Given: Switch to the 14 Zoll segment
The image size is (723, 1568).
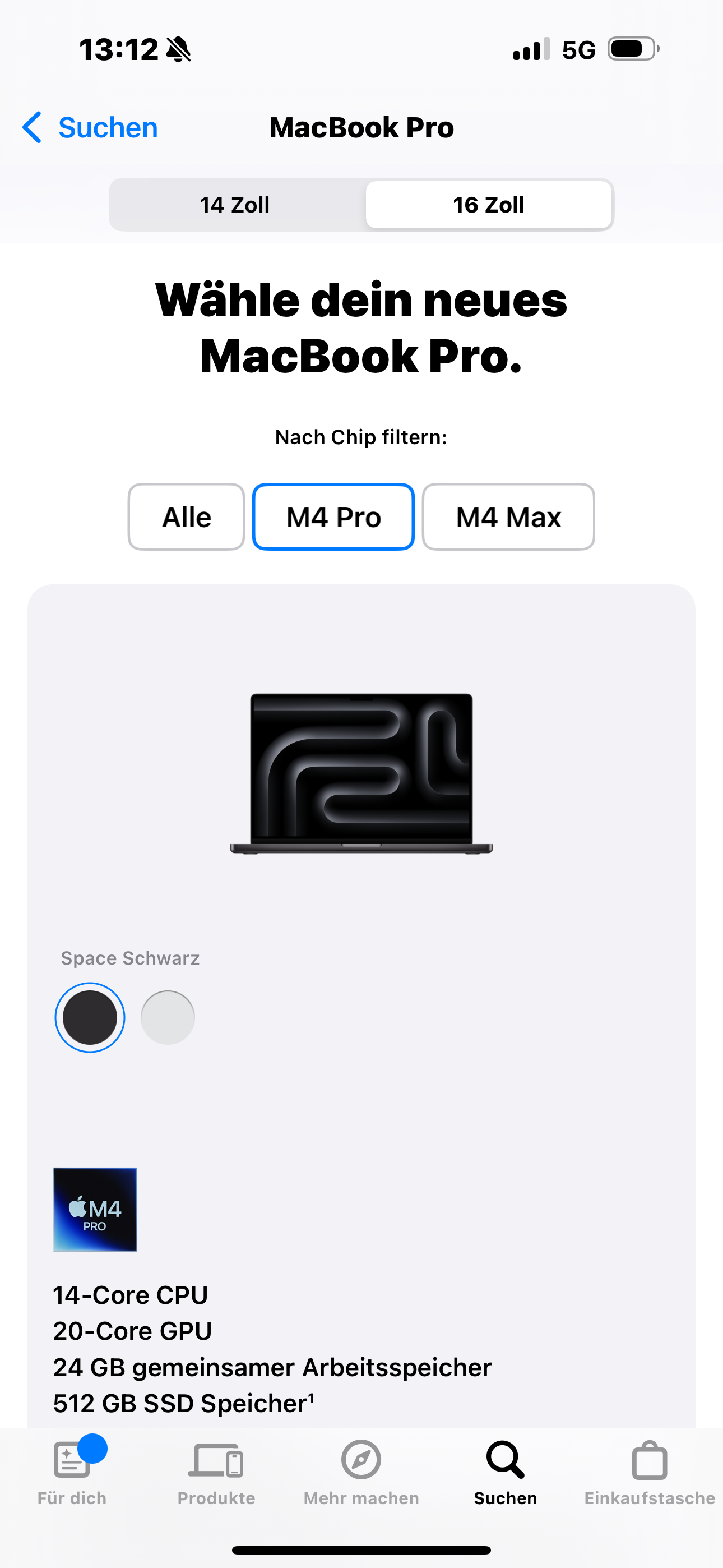Looking at the screenshot, I should (235, 205).
